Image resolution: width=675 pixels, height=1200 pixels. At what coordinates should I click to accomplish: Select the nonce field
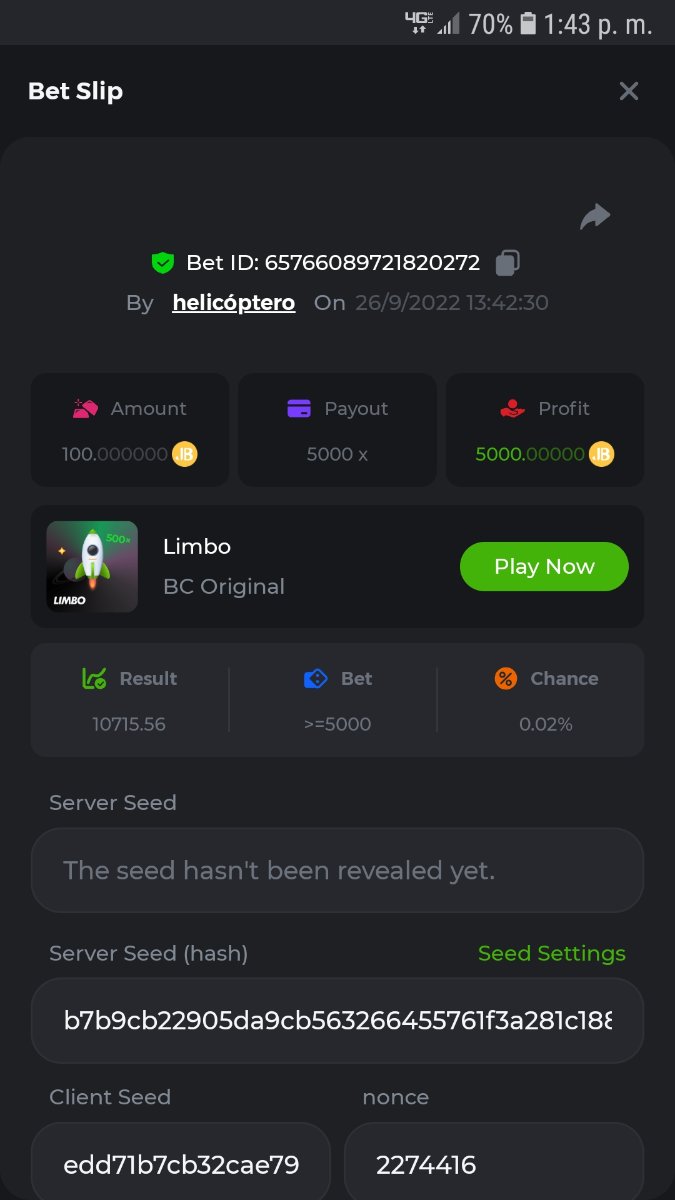point(493,1164)
